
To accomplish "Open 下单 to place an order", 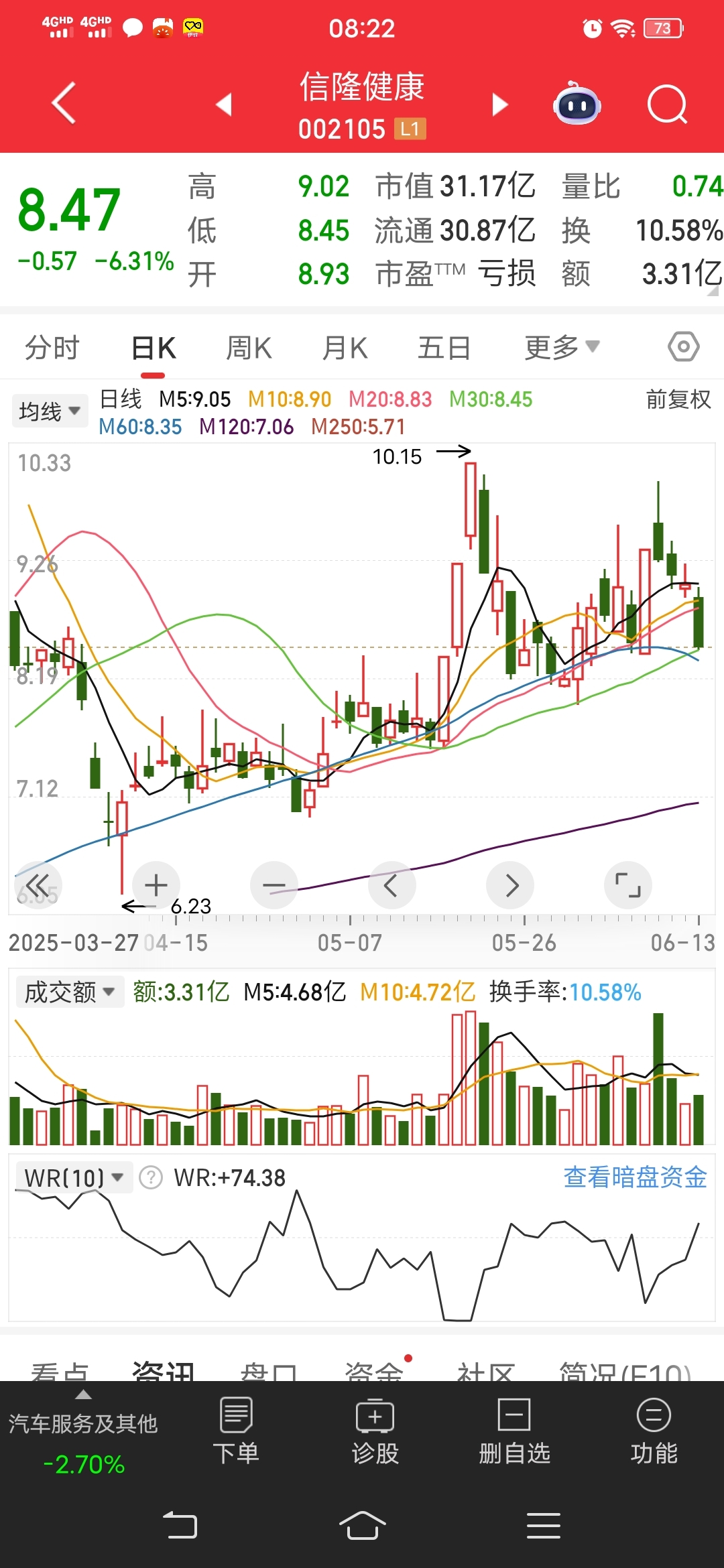I will point(236,1431).
